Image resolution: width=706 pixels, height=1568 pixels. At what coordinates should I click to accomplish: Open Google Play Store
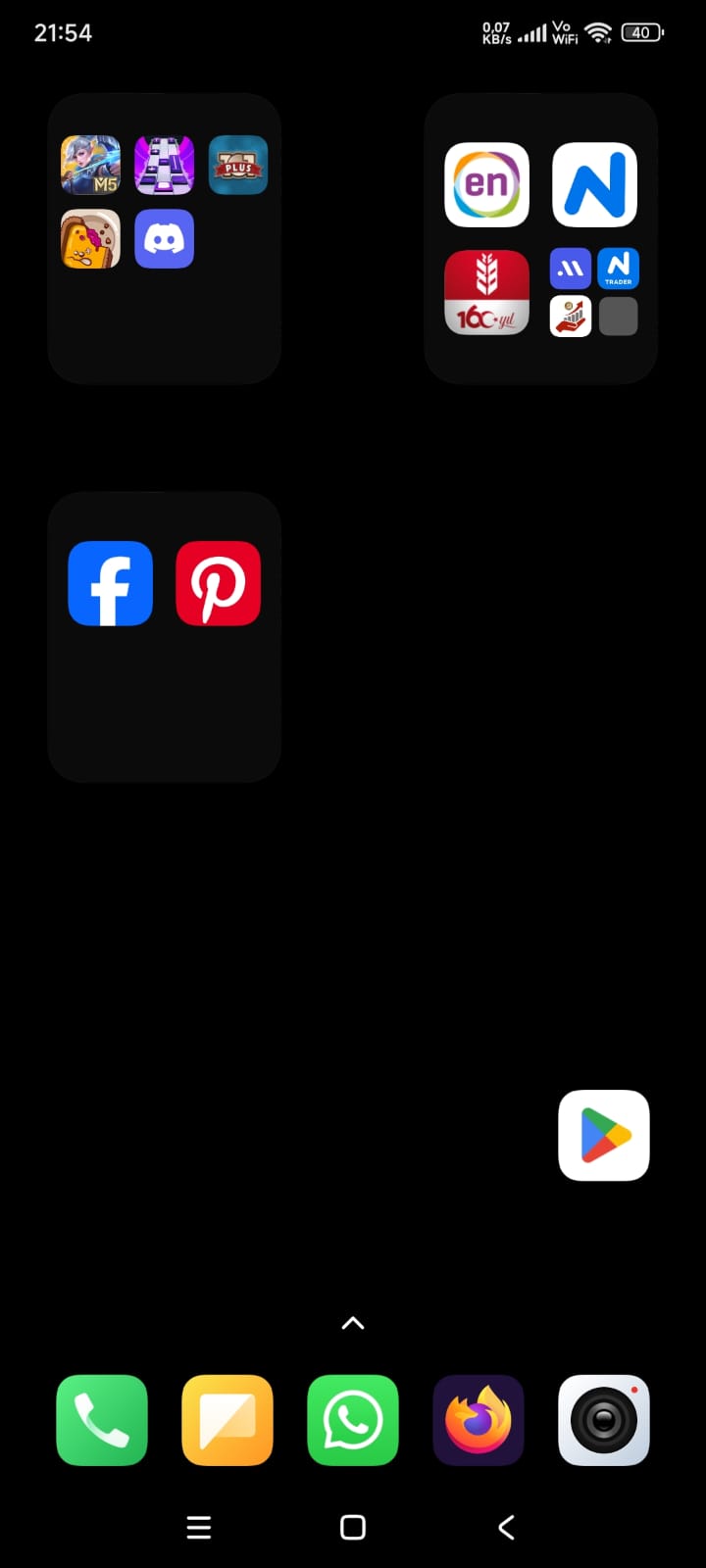[604, 1135]
